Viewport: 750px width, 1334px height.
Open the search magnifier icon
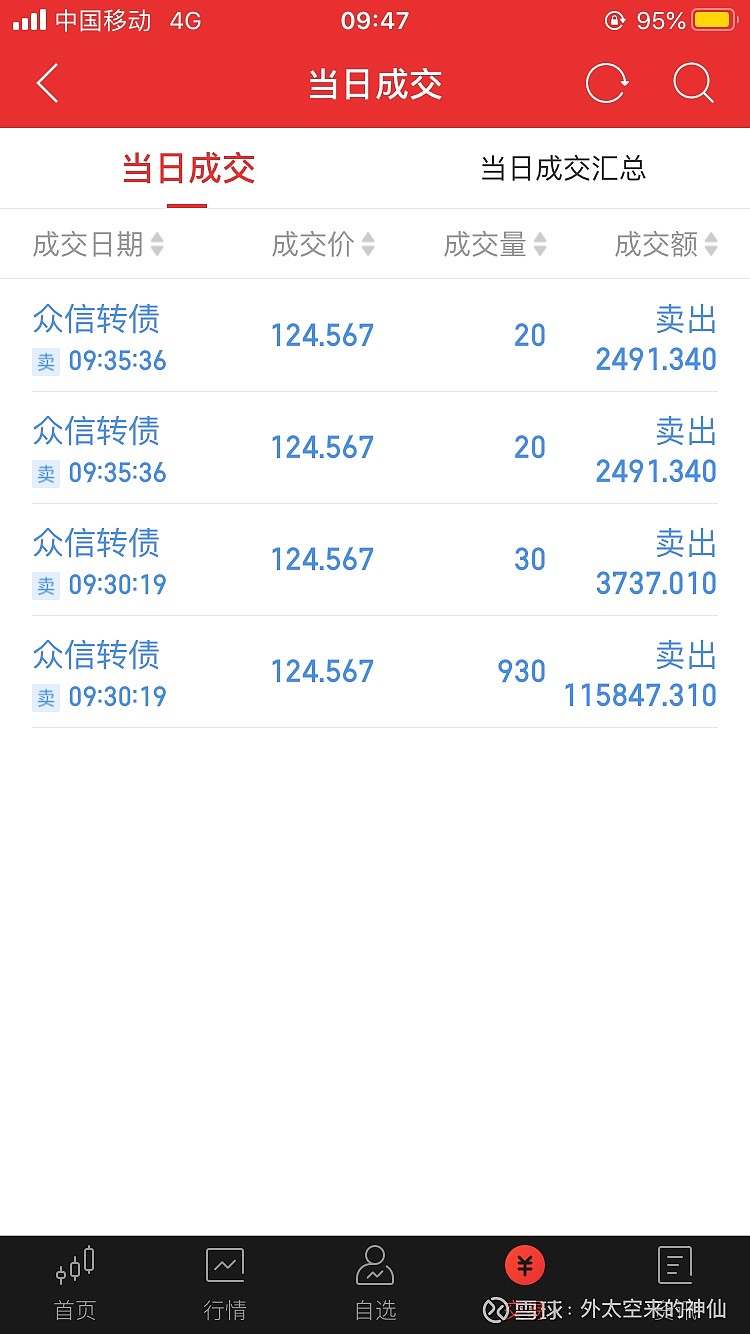(693, 84)
